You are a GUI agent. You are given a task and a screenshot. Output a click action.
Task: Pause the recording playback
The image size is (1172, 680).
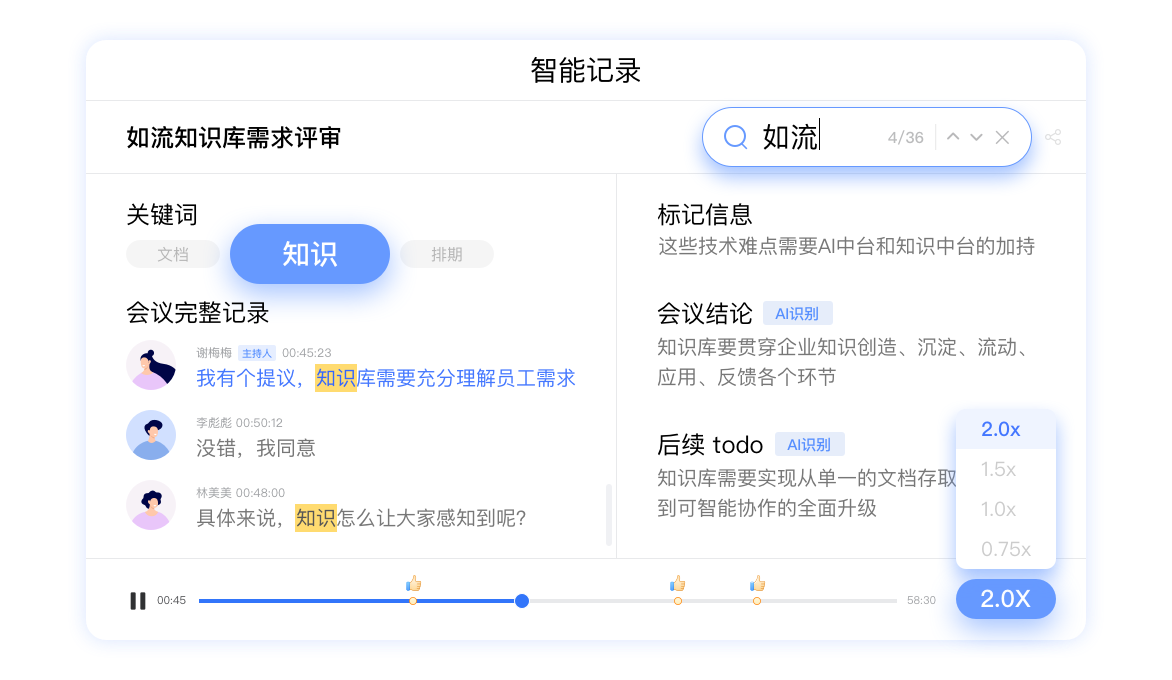[137, 601]
